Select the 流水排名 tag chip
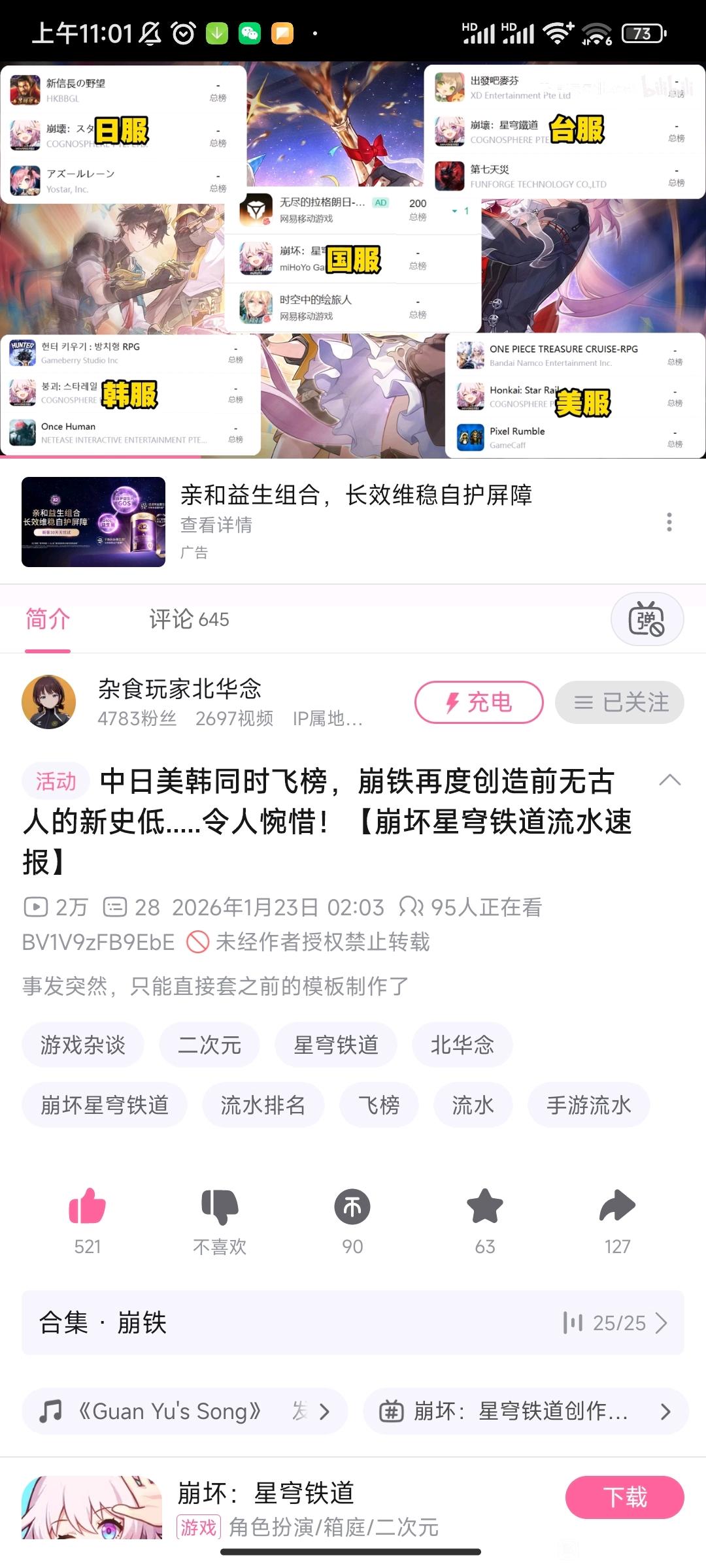The height and width of the screenshot is (1568, 706). 263,1105
